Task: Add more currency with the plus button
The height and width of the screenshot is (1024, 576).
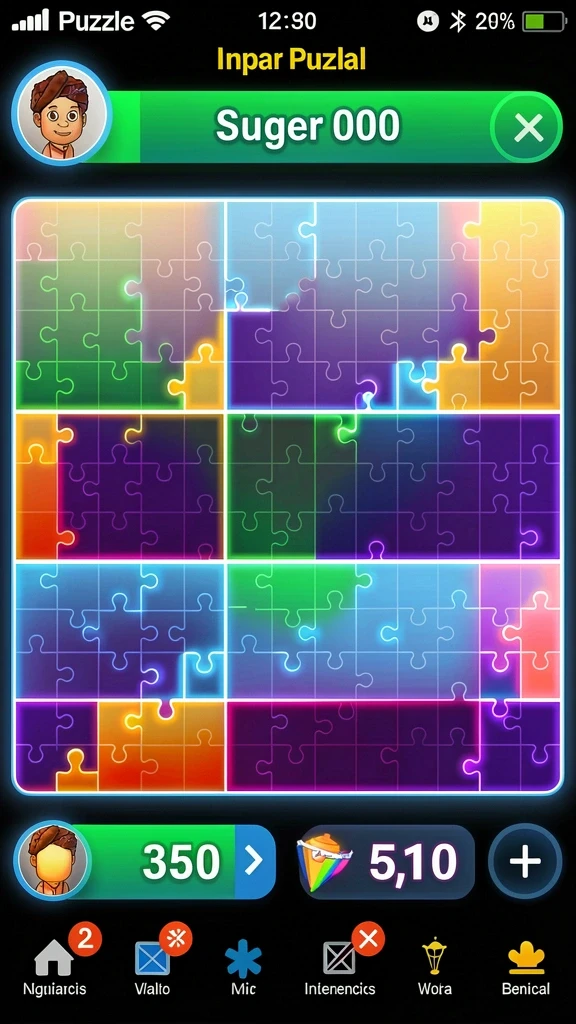Action: pyautogui.click(x=525, y=861)
